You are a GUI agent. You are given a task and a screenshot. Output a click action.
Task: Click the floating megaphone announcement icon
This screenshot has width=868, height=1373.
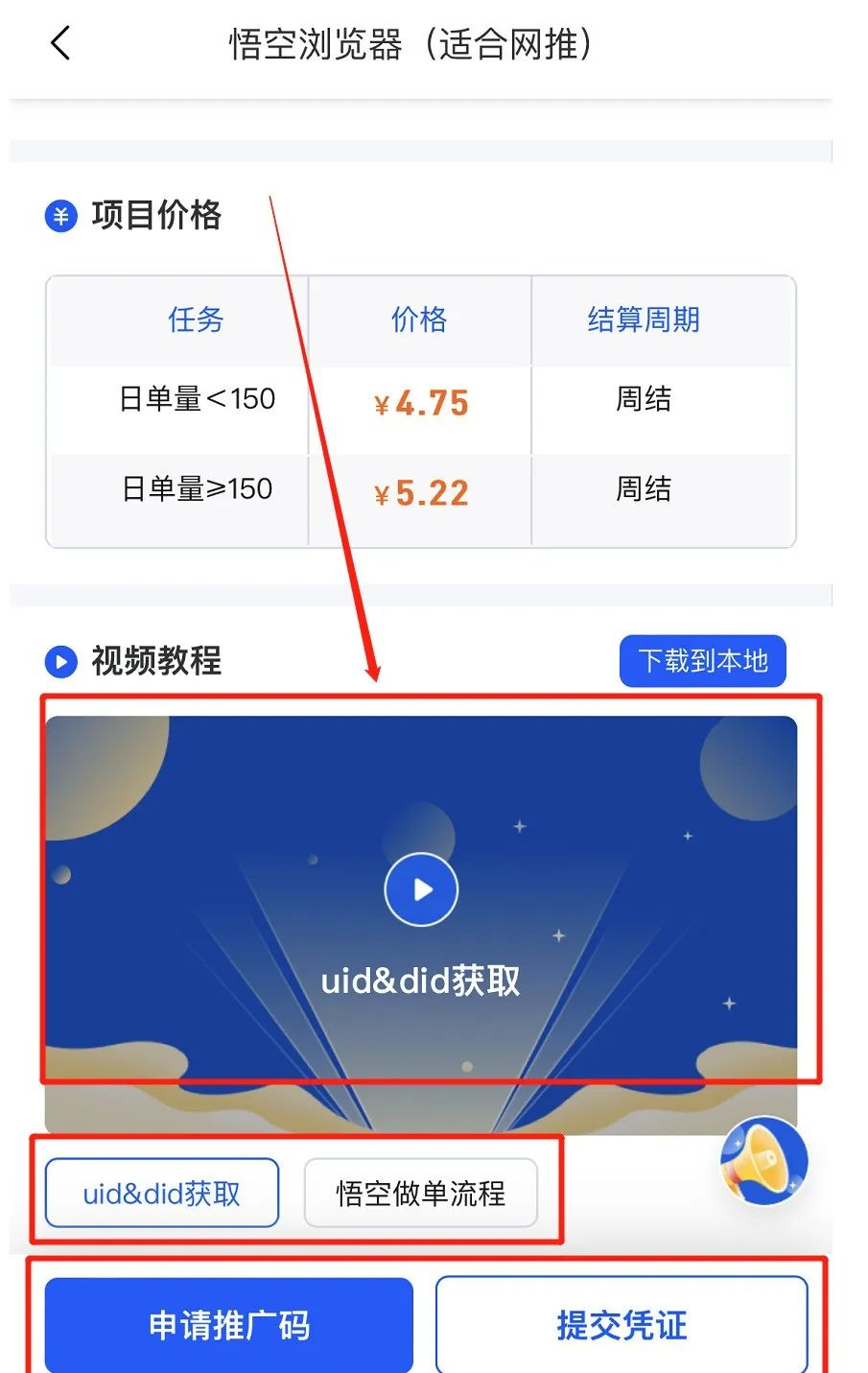(762, 1161)
